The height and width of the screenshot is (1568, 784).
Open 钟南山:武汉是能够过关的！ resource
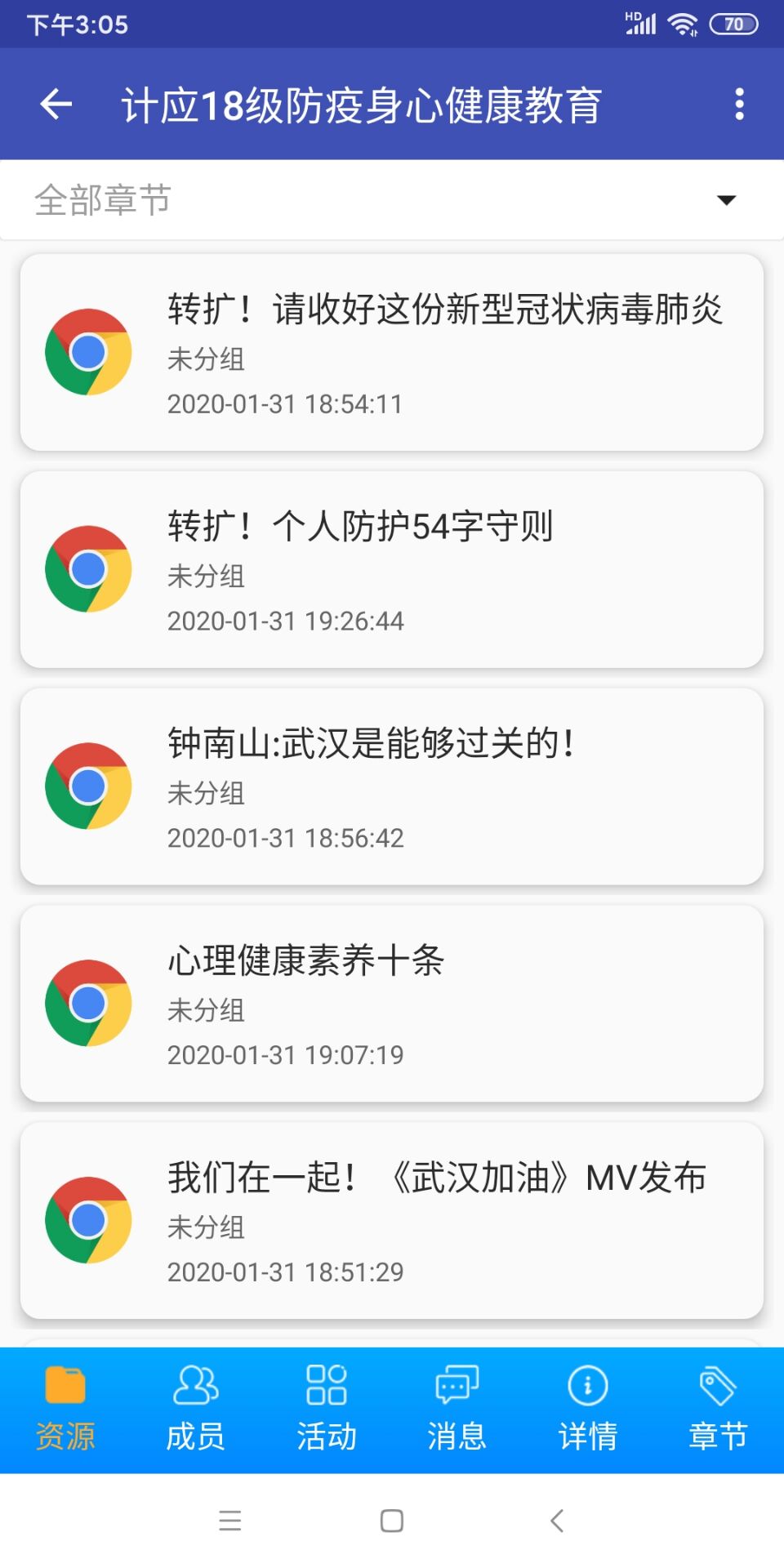pos(392,786)
